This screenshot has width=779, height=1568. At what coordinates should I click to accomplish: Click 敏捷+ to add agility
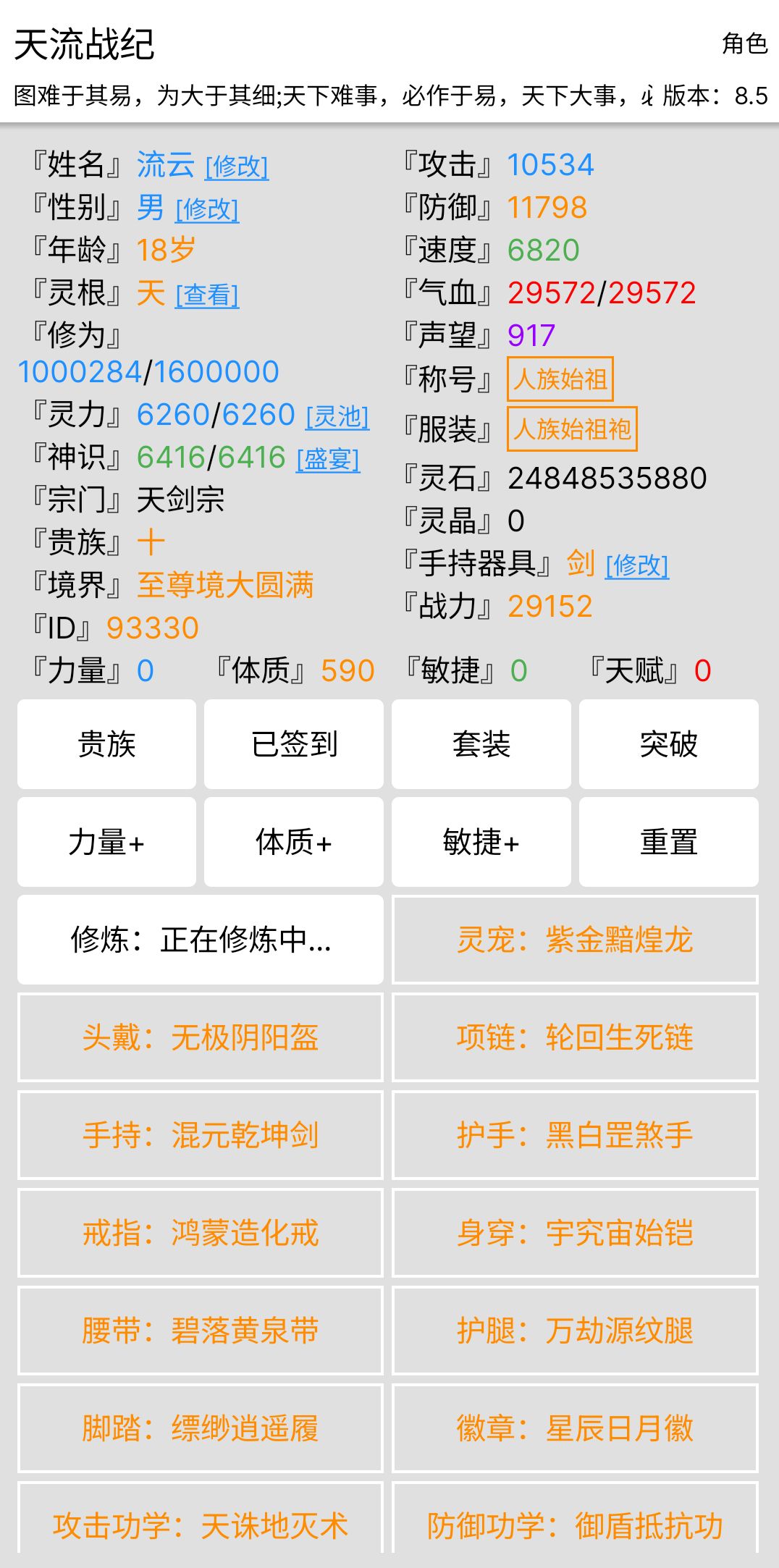(480, 842)
